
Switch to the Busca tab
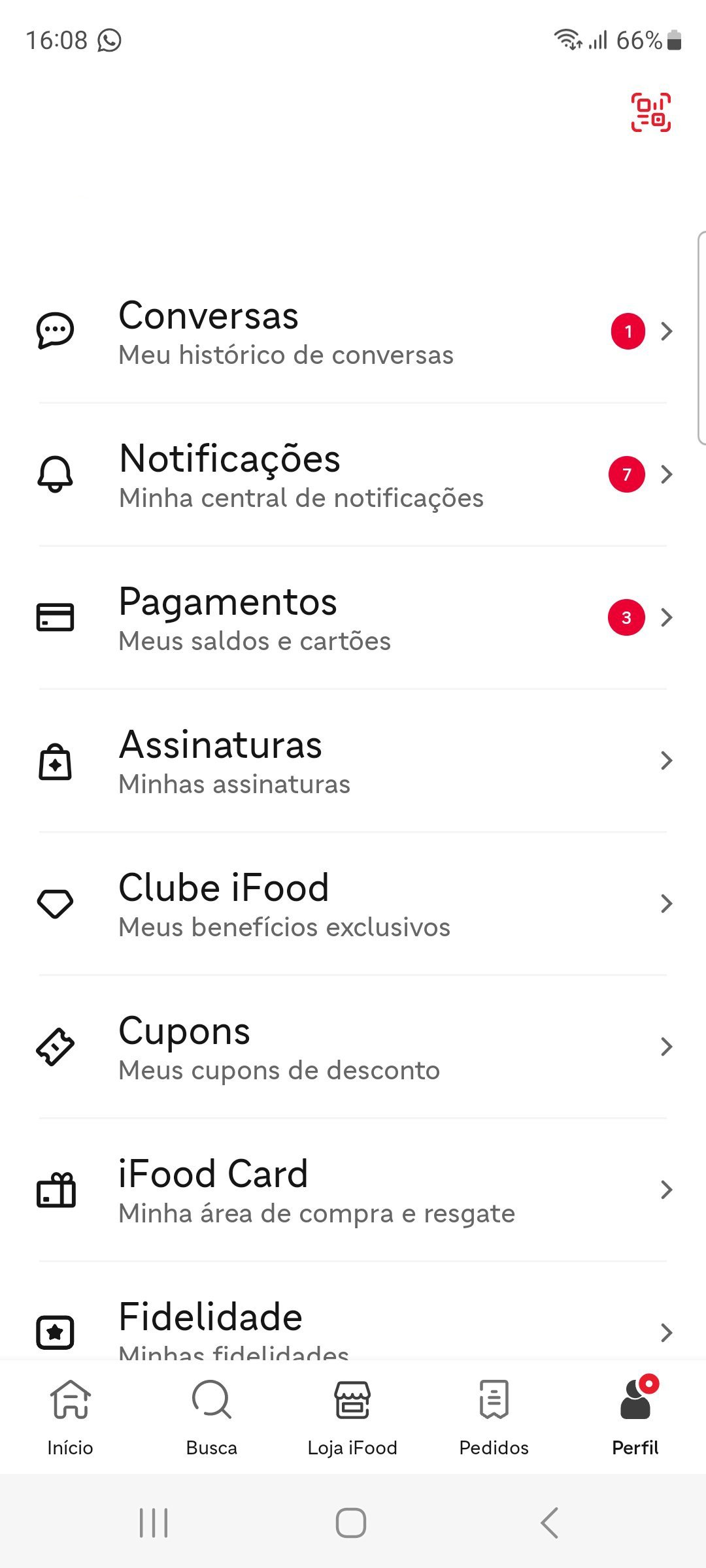[212, 1418]
